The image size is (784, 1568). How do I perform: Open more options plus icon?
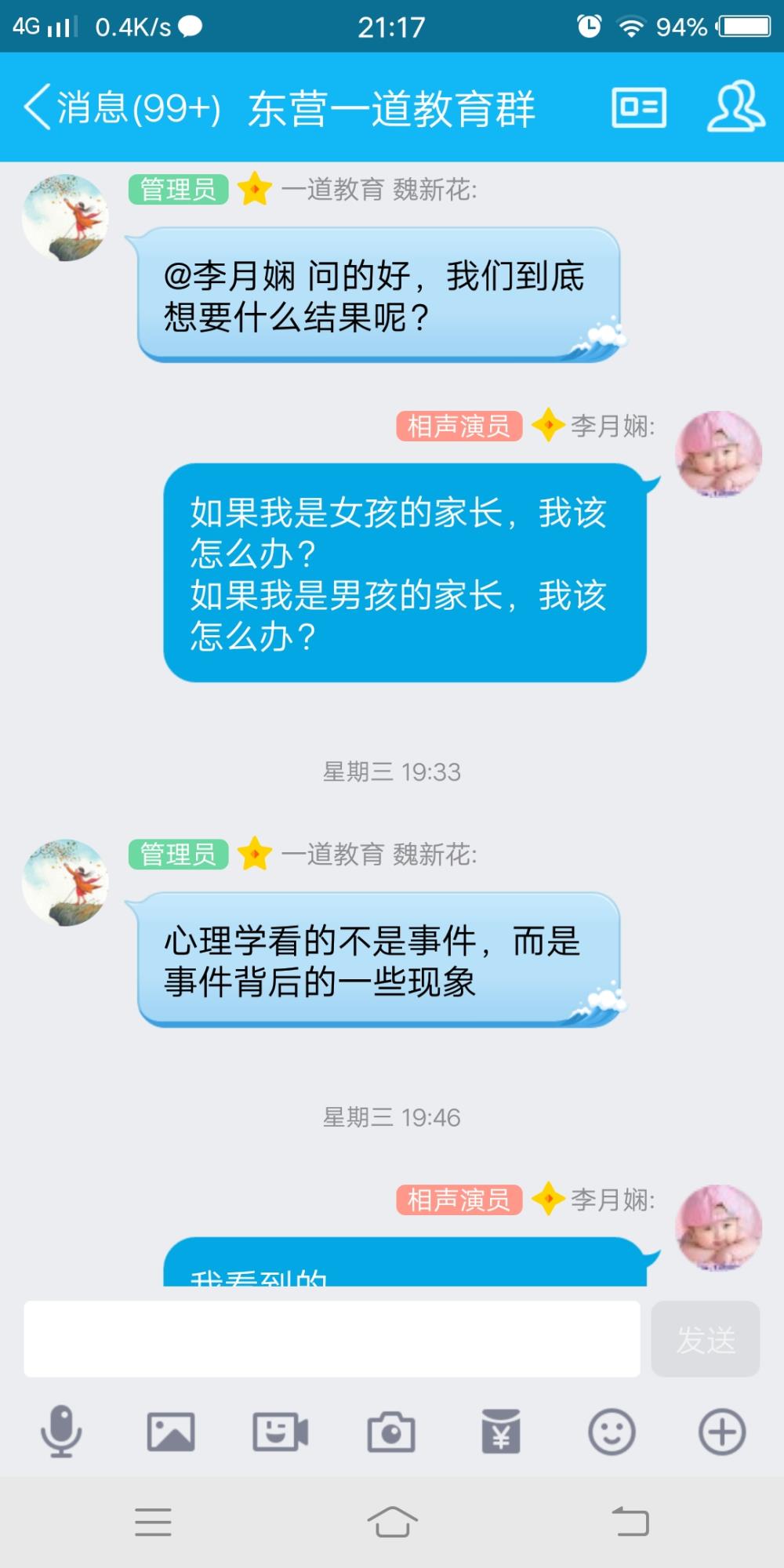point(722,1432)
